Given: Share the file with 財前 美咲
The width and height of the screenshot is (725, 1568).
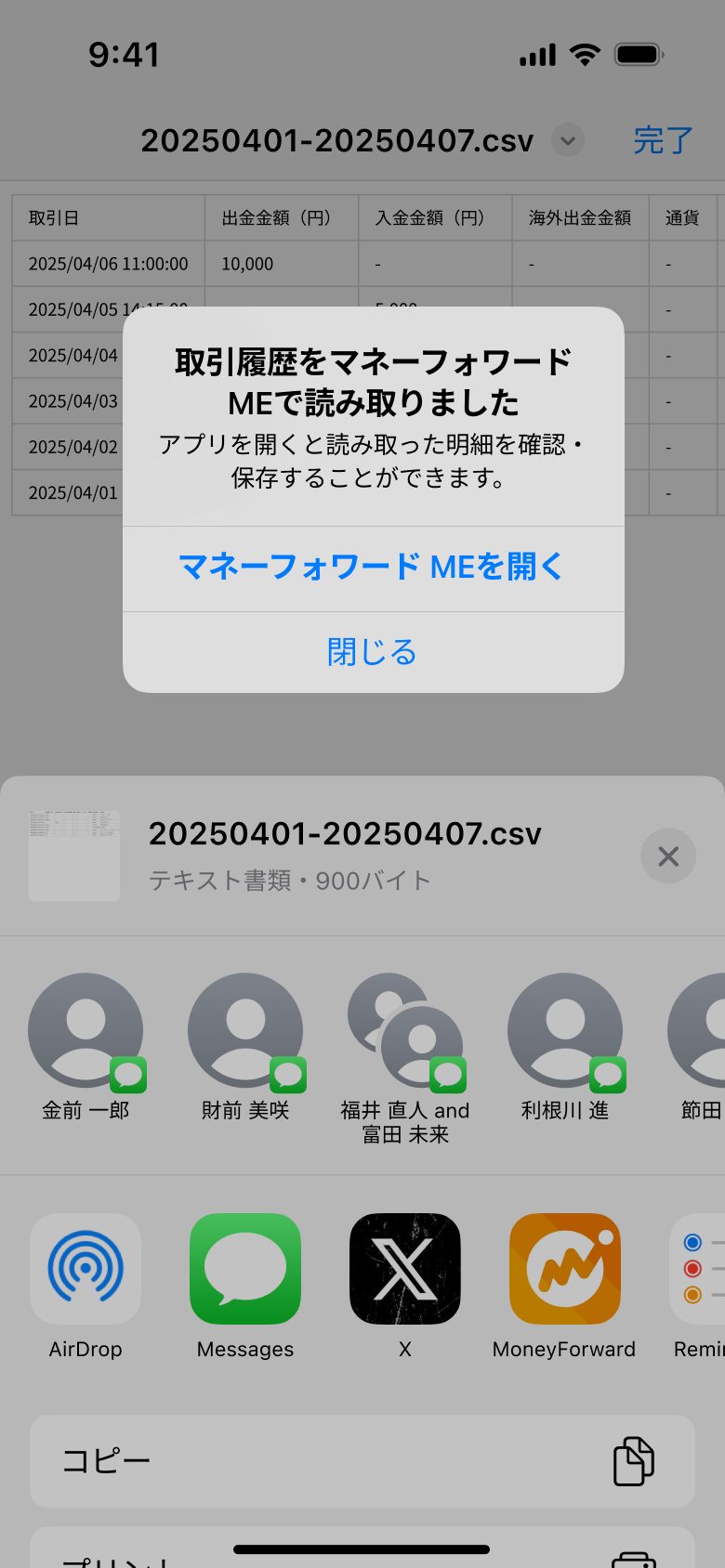Looking at the screenshot, I should 245,1031.
